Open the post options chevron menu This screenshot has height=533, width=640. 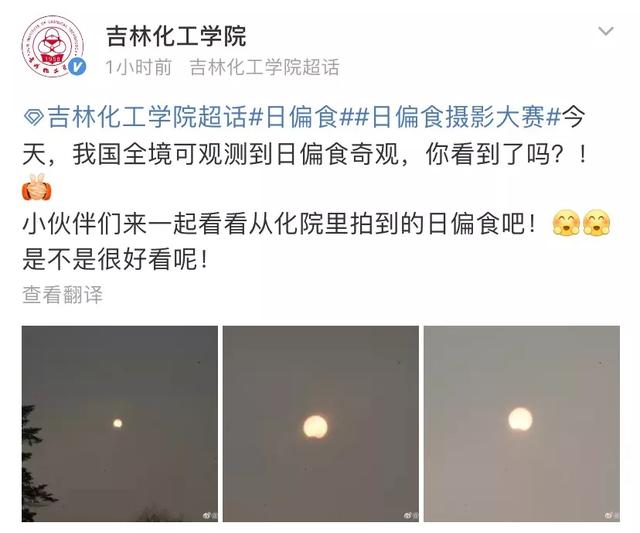pyautogui.click(x=606, y=31)
